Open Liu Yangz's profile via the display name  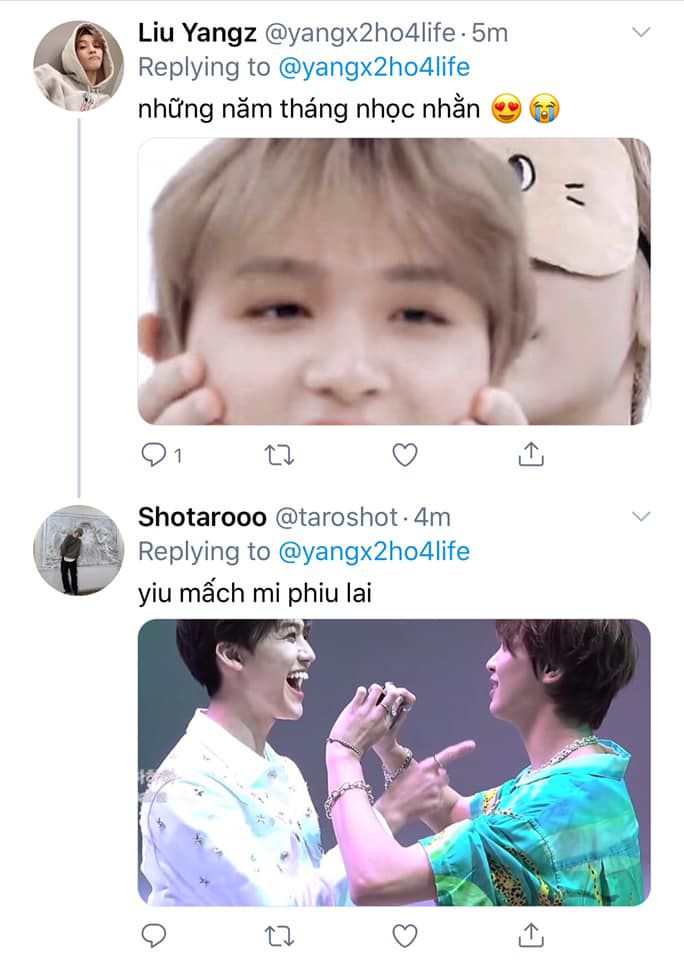196,33
